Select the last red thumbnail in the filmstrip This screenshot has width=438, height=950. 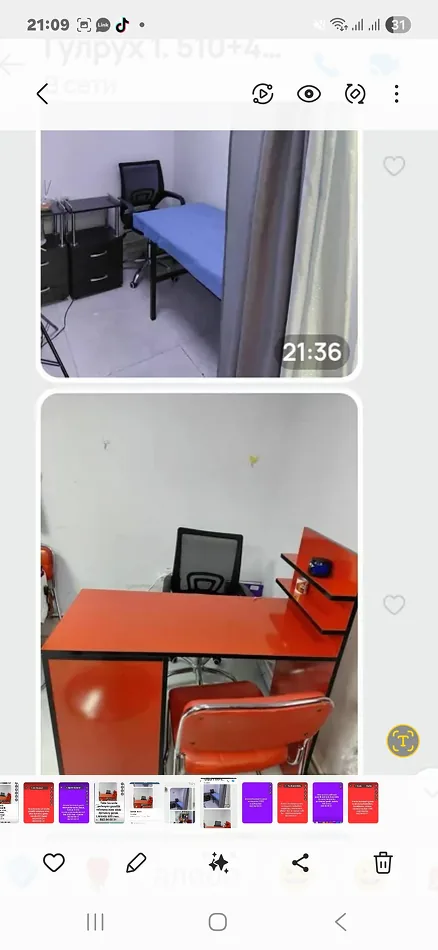(363, 803)
